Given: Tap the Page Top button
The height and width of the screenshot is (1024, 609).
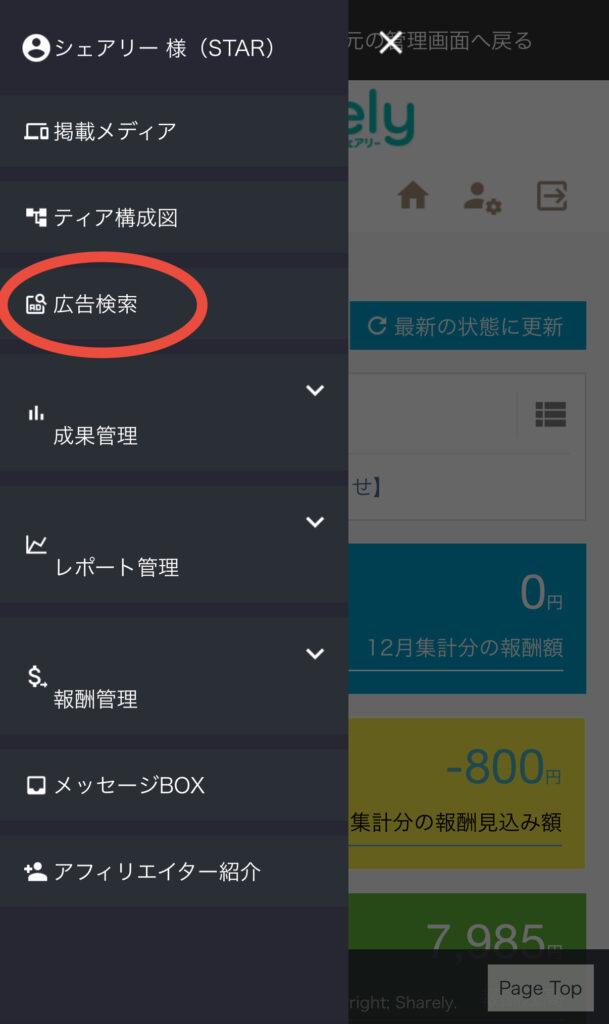Looking at the screenshot, I should 540,988.
